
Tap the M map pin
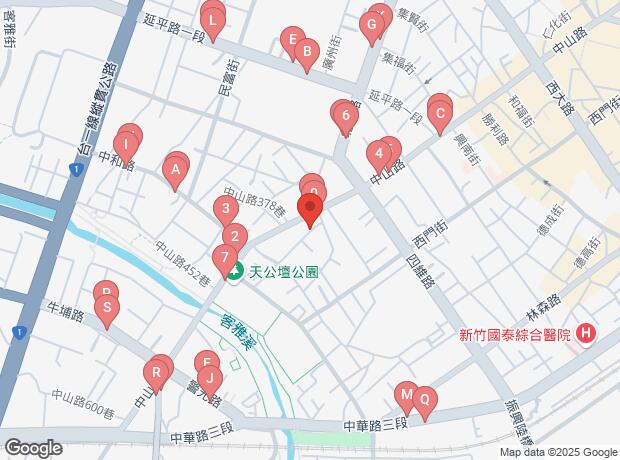pos(406,395)
